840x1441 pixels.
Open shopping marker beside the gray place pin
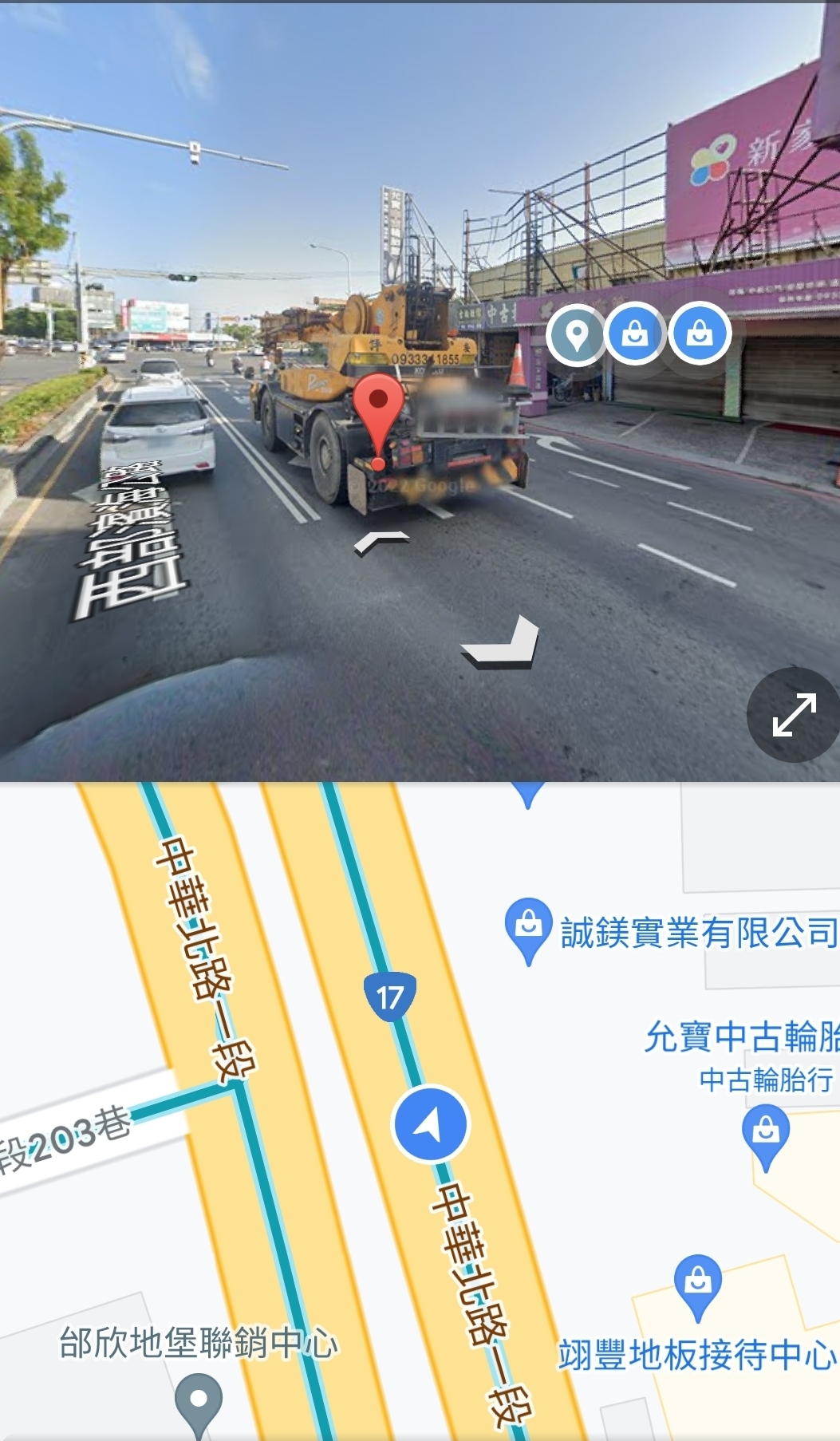tap(635, 333)
